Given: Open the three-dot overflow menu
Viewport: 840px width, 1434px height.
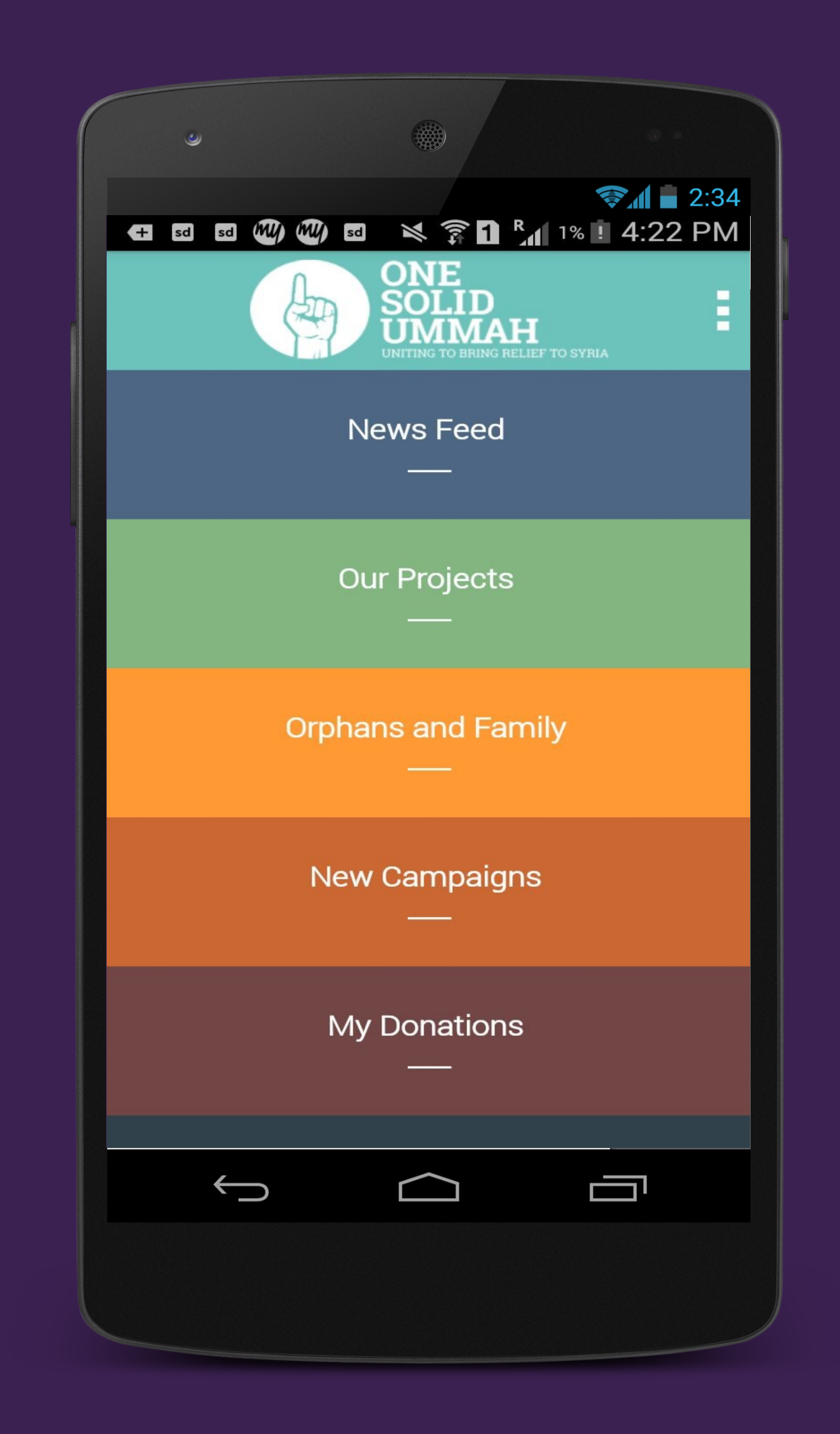Looking at the screenshot, I should pos(723,310).
